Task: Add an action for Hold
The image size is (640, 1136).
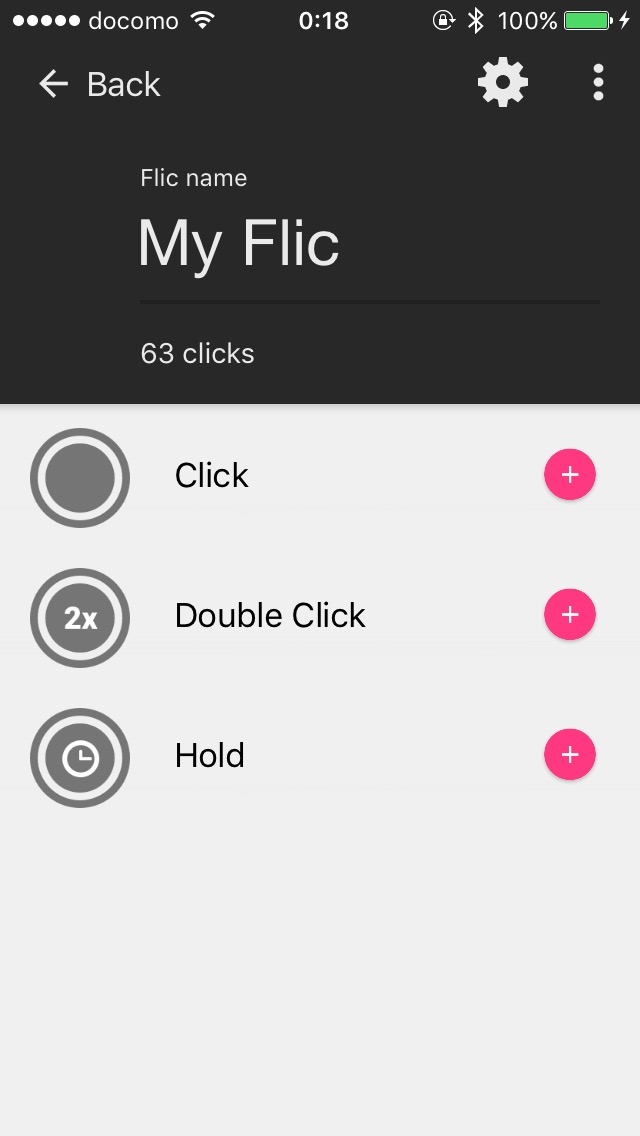Action: 570,754
